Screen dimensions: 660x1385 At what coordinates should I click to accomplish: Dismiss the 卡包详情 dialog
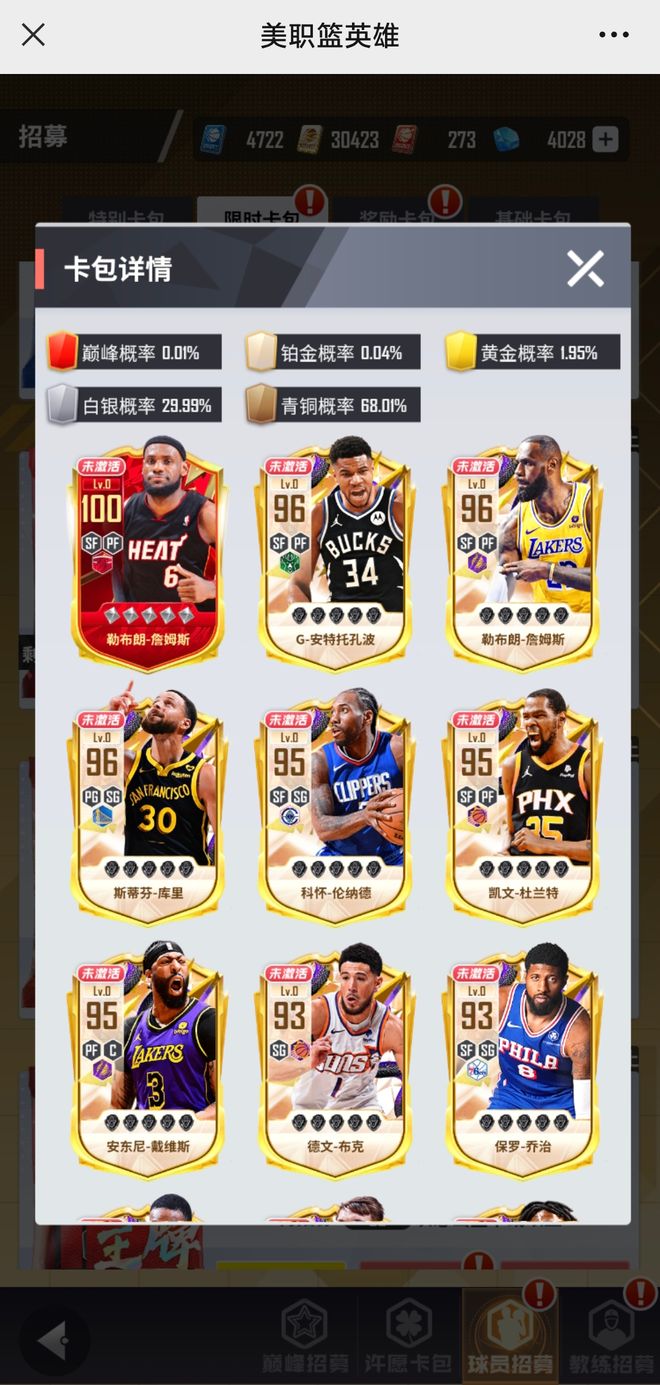pos(585,268)
